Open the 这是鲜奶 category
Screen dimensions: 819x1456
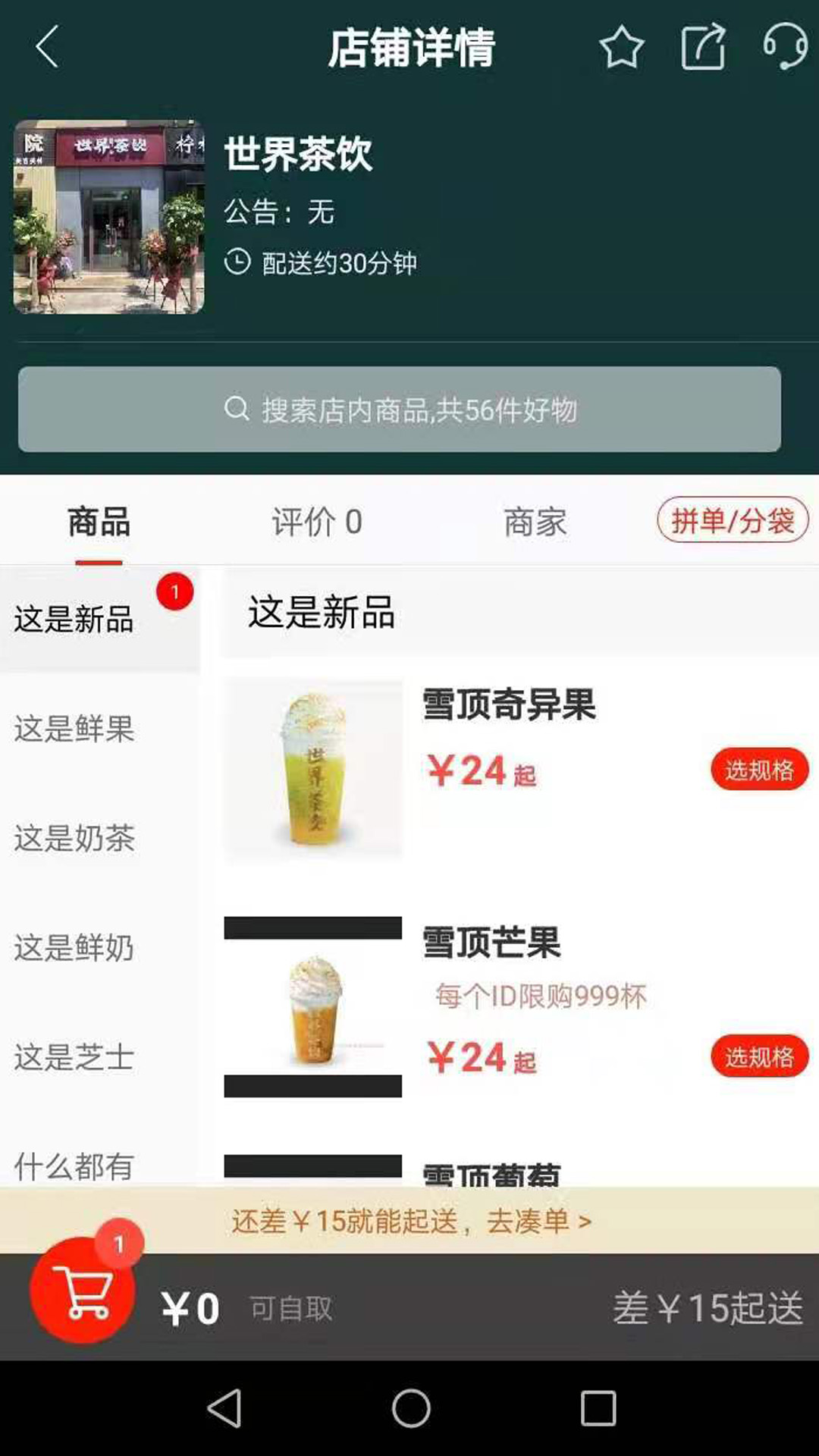(x=74, y=948)
